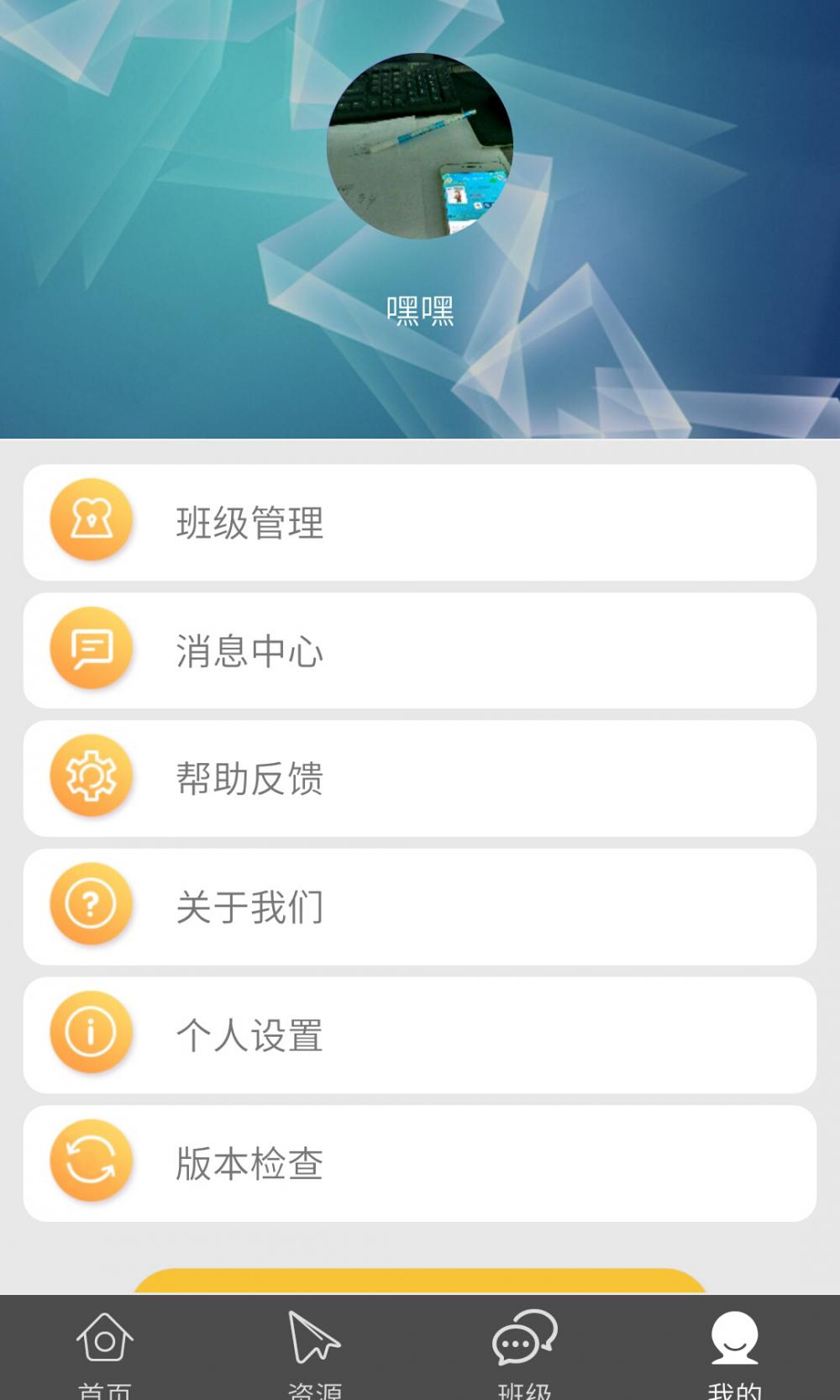Open 班级管理 class management
Image resolution: width=840 pixels, height=1400 pixels.
420,523
